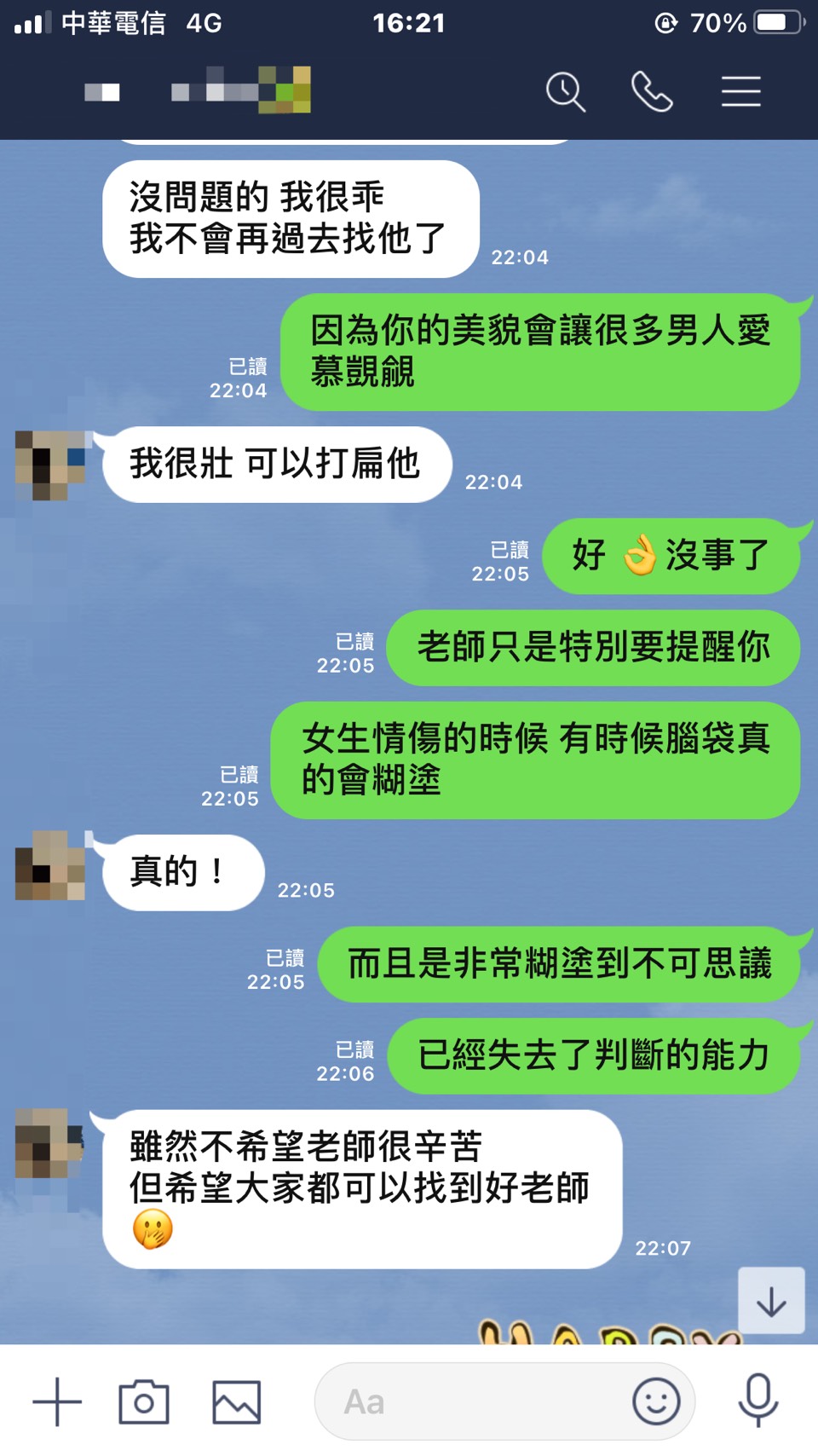Open the photo gallery picker
The image size is (818, 1456).
pyautogui.click(x=236, y=1401)
